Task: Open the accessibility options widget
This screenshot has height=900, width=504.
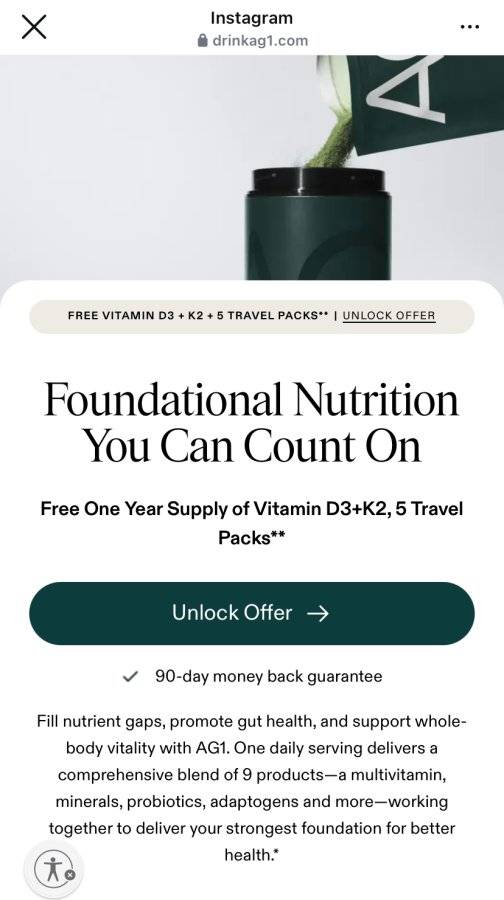Action: point(53,869)
